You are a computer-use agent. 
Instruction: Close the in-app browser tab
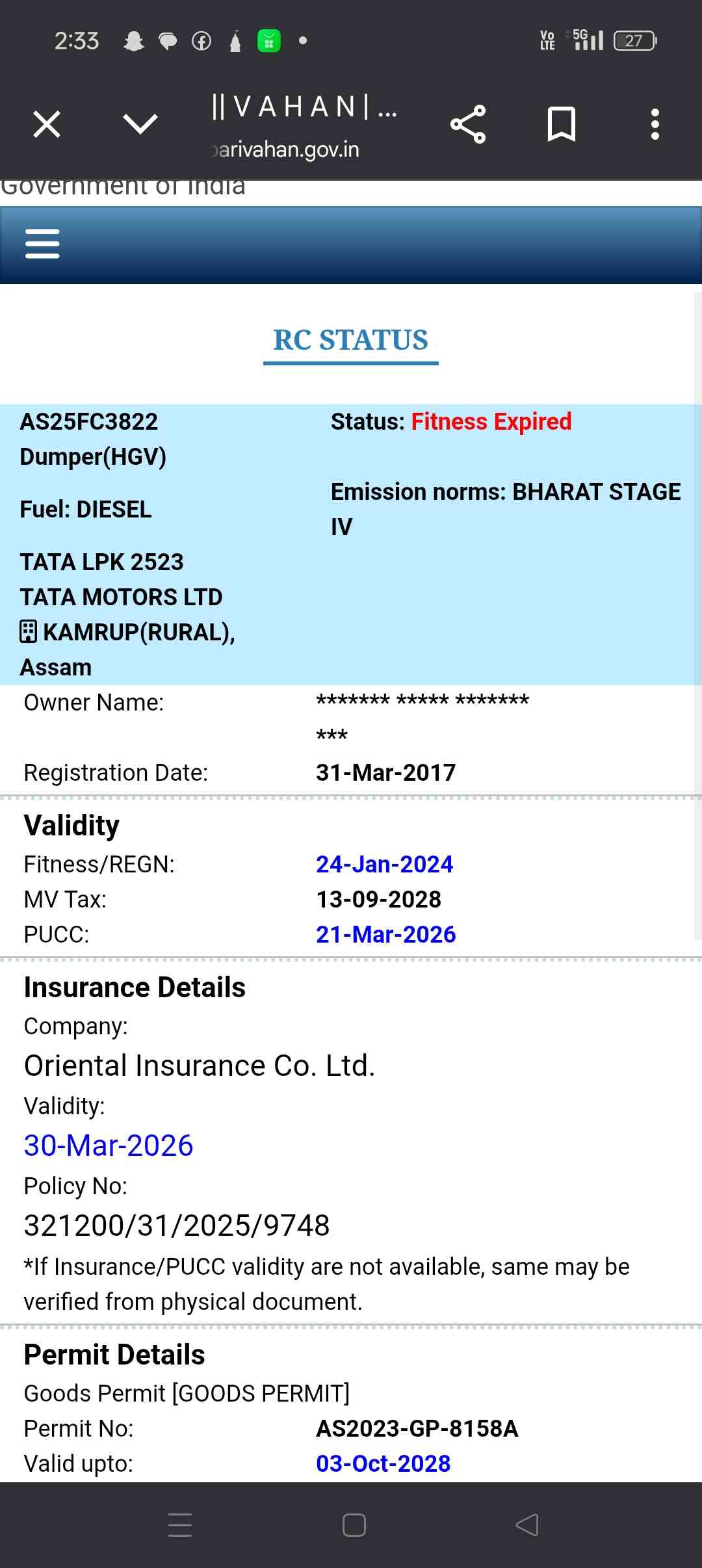pos(47,124)
